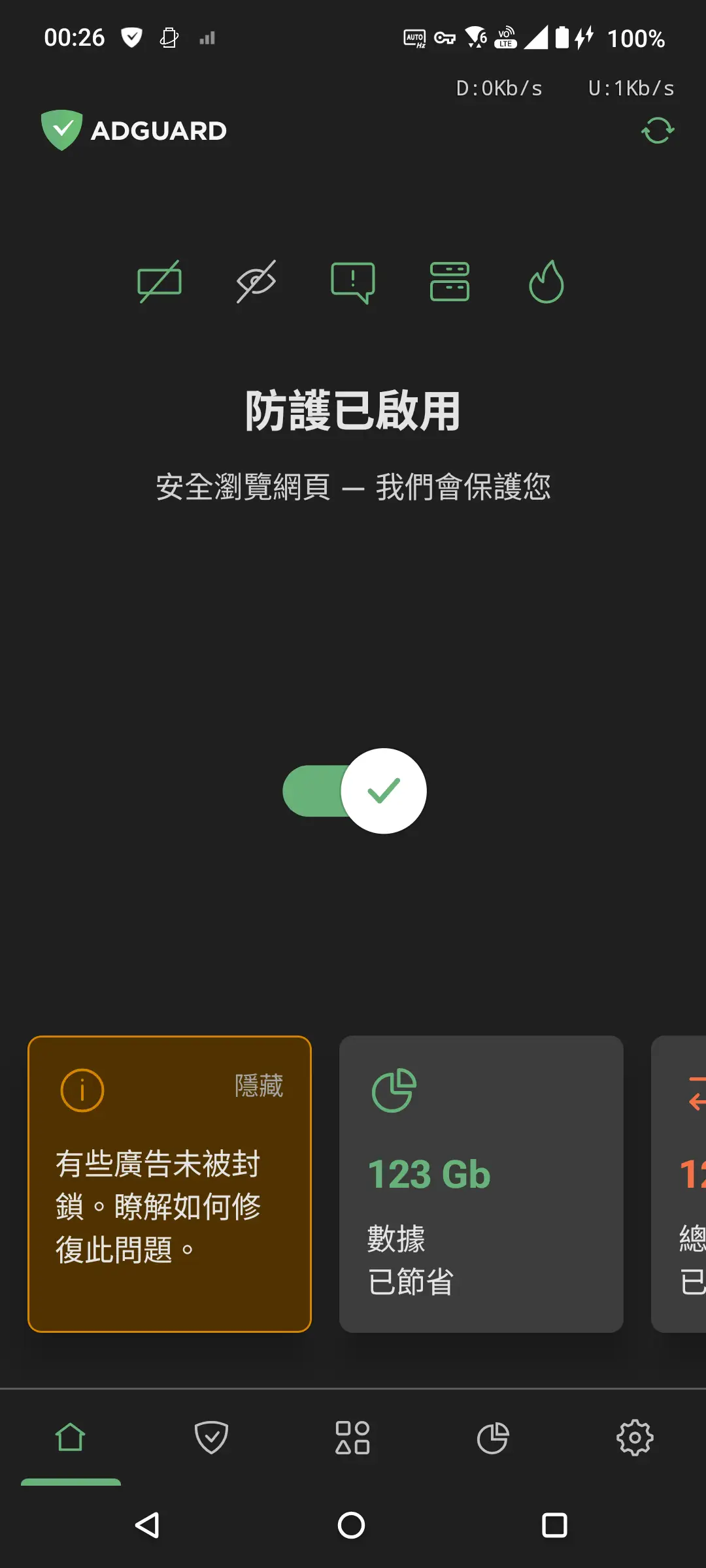Open the 123 Gb data saved card
This screenshot has width=706, height=1568.
[x=481, y=1184]
